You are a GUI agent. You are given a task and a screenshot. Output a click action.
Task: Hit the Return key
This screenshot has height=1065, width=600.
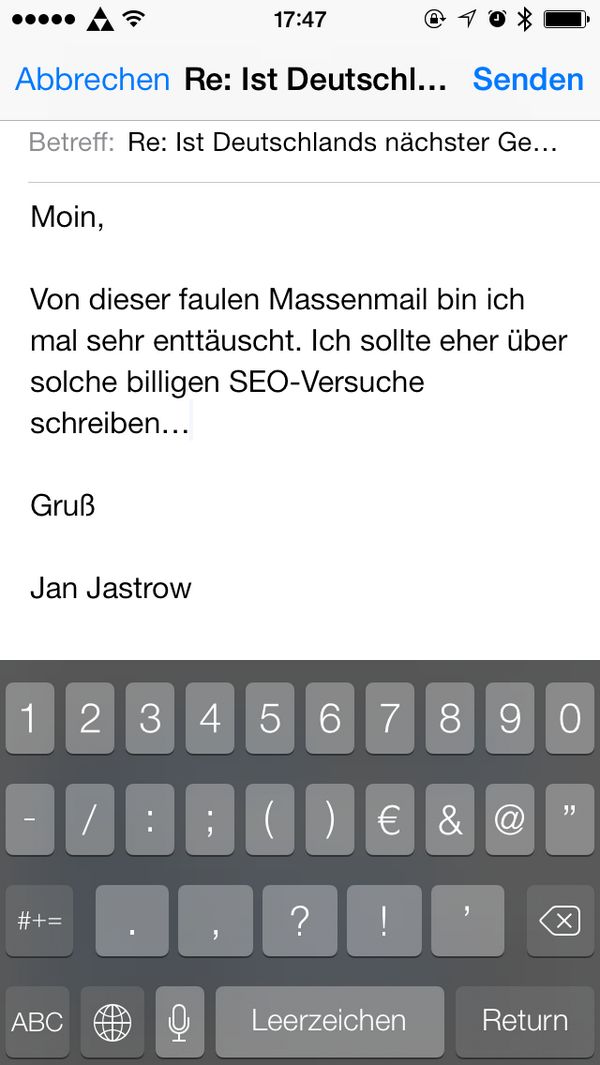525,1021
